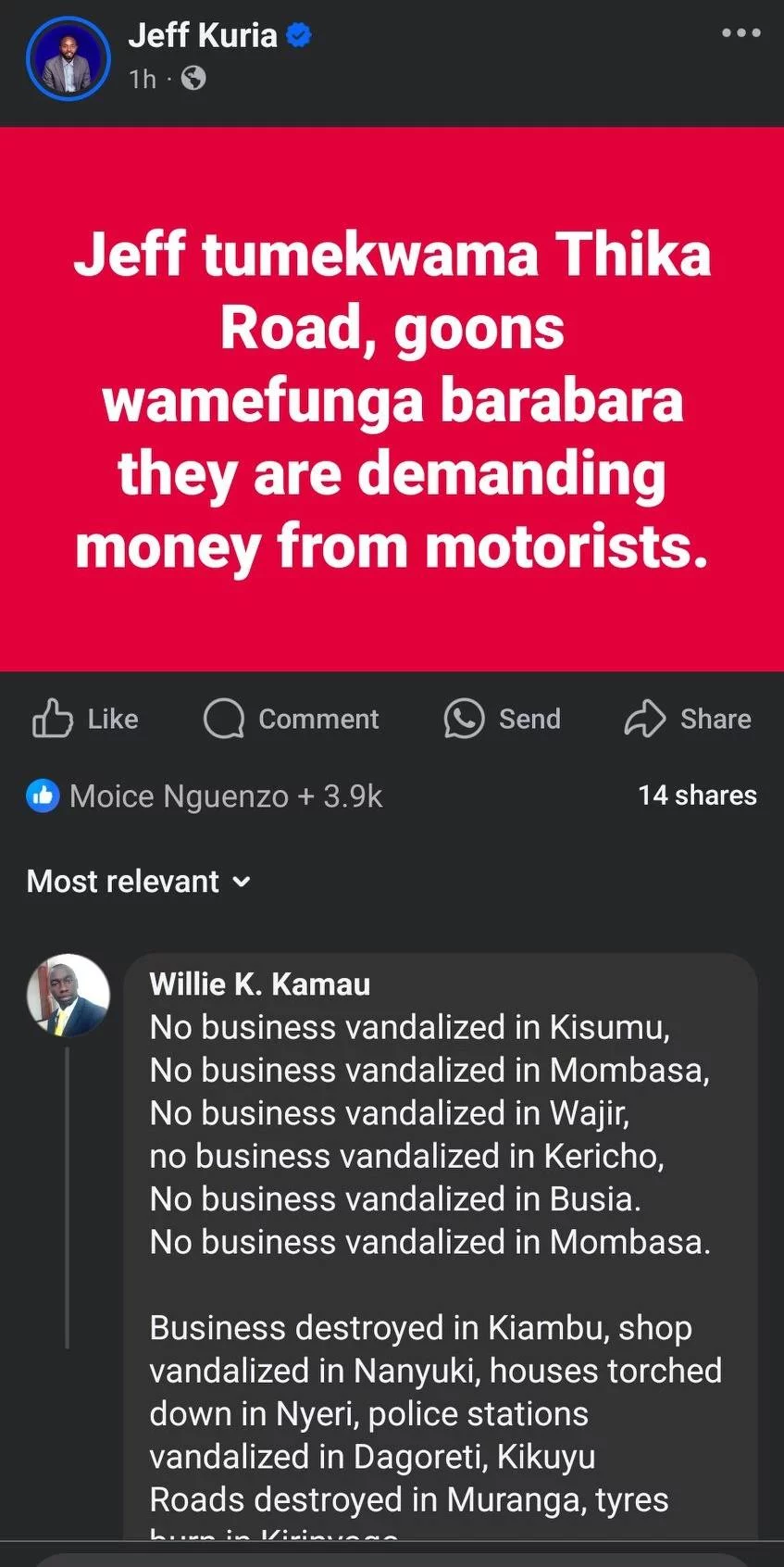784x1567 pixels.
Task: Open Jeff Kuria's profile picture
Action: pyautogui.click(x=68, y=58)
